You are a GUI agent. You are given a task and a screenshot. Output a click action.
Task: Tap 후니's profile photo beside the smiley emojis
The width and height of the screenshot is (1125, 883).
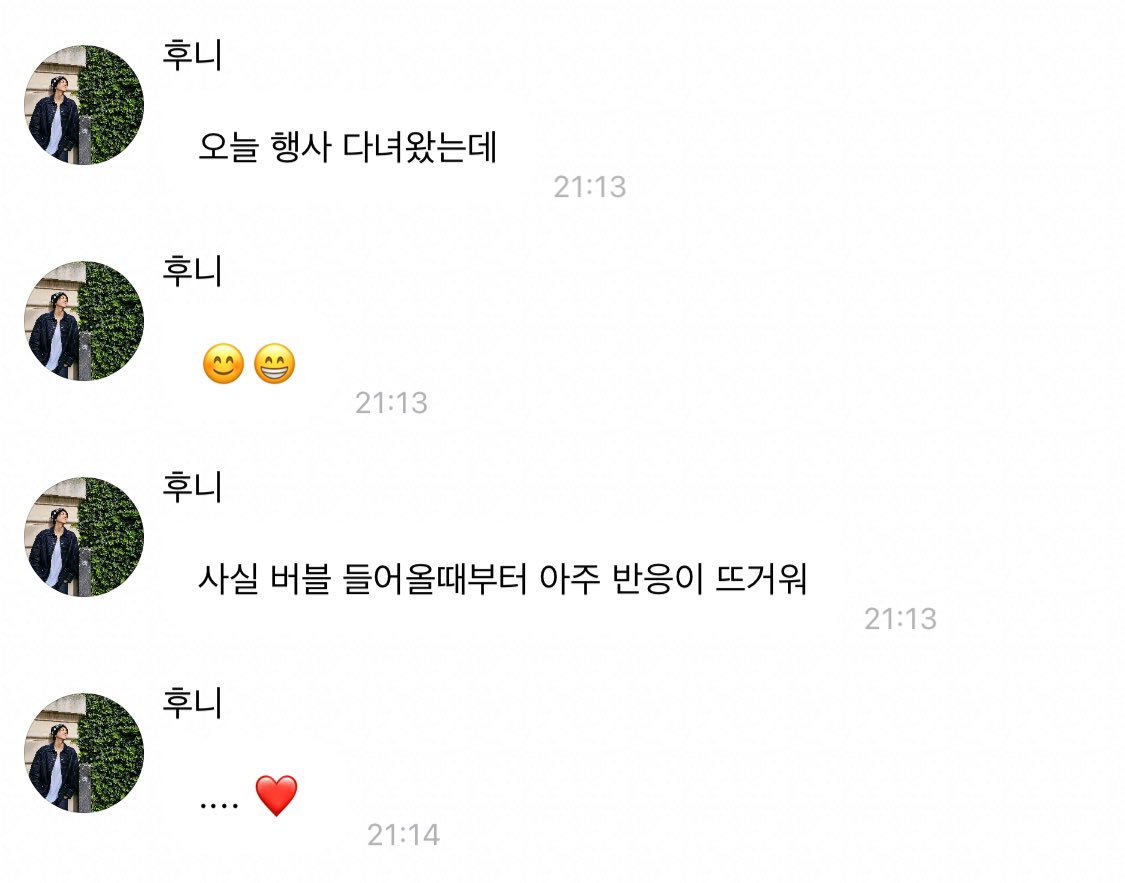[84, 321]
